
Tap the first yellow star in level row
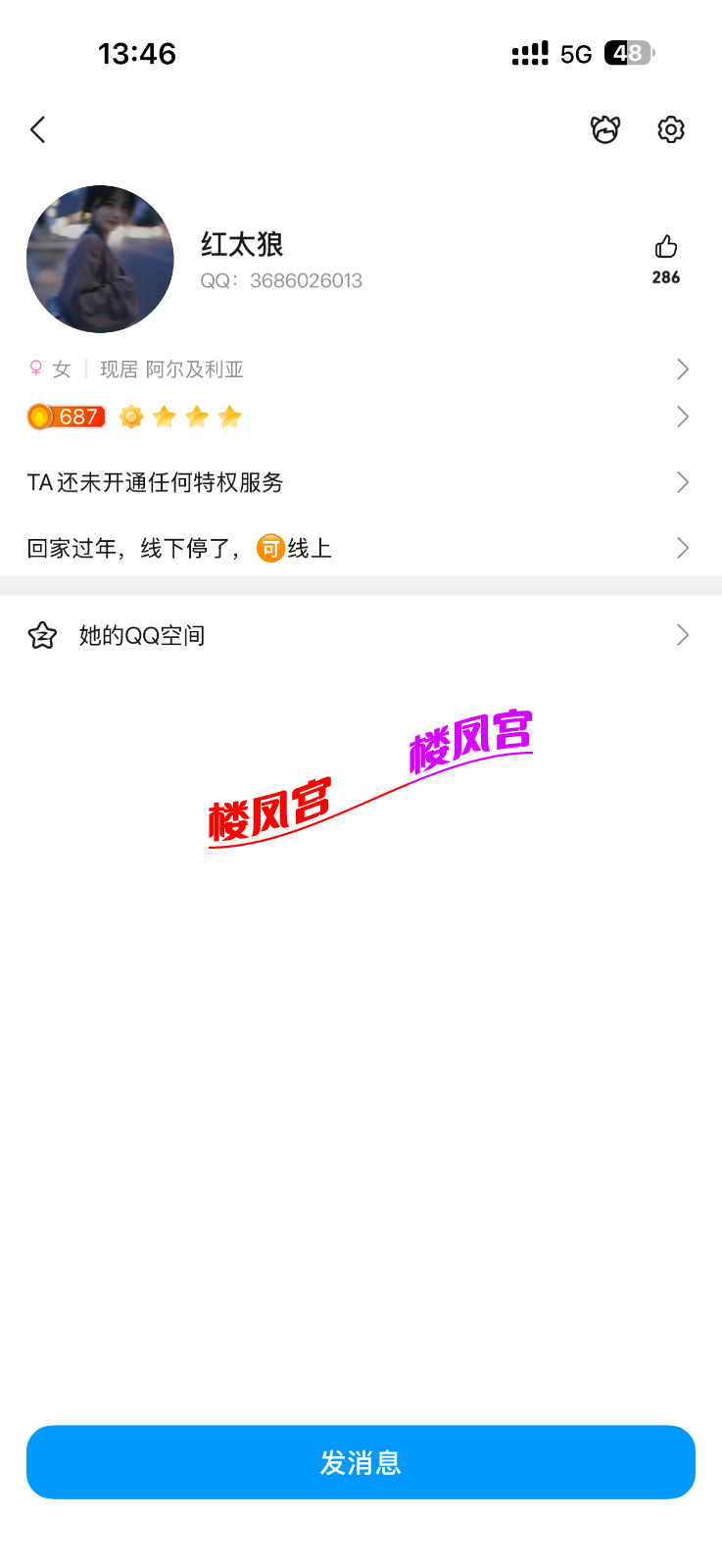167,416
